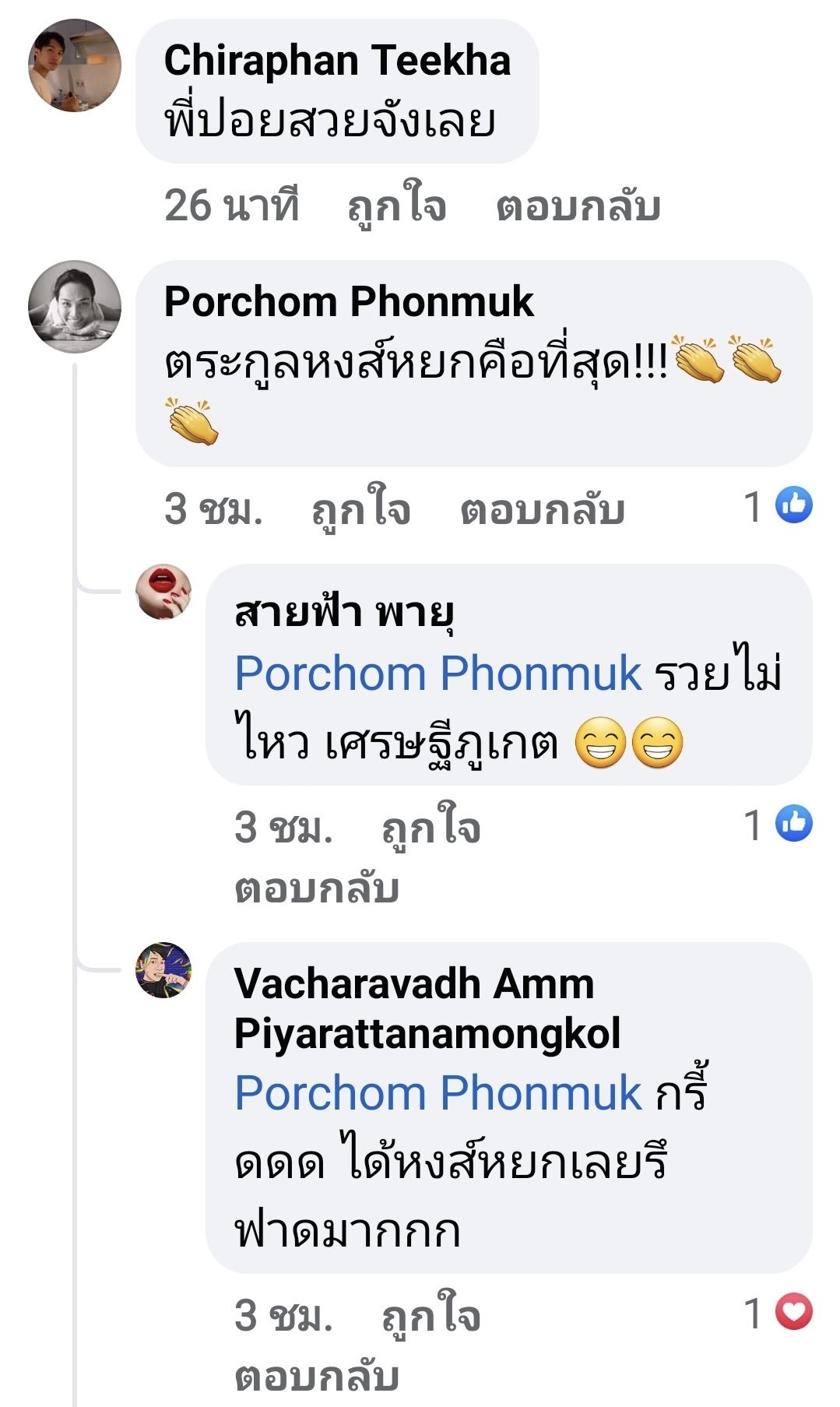Reply to Vacharavadh Amm's comment

point(317,1377)
